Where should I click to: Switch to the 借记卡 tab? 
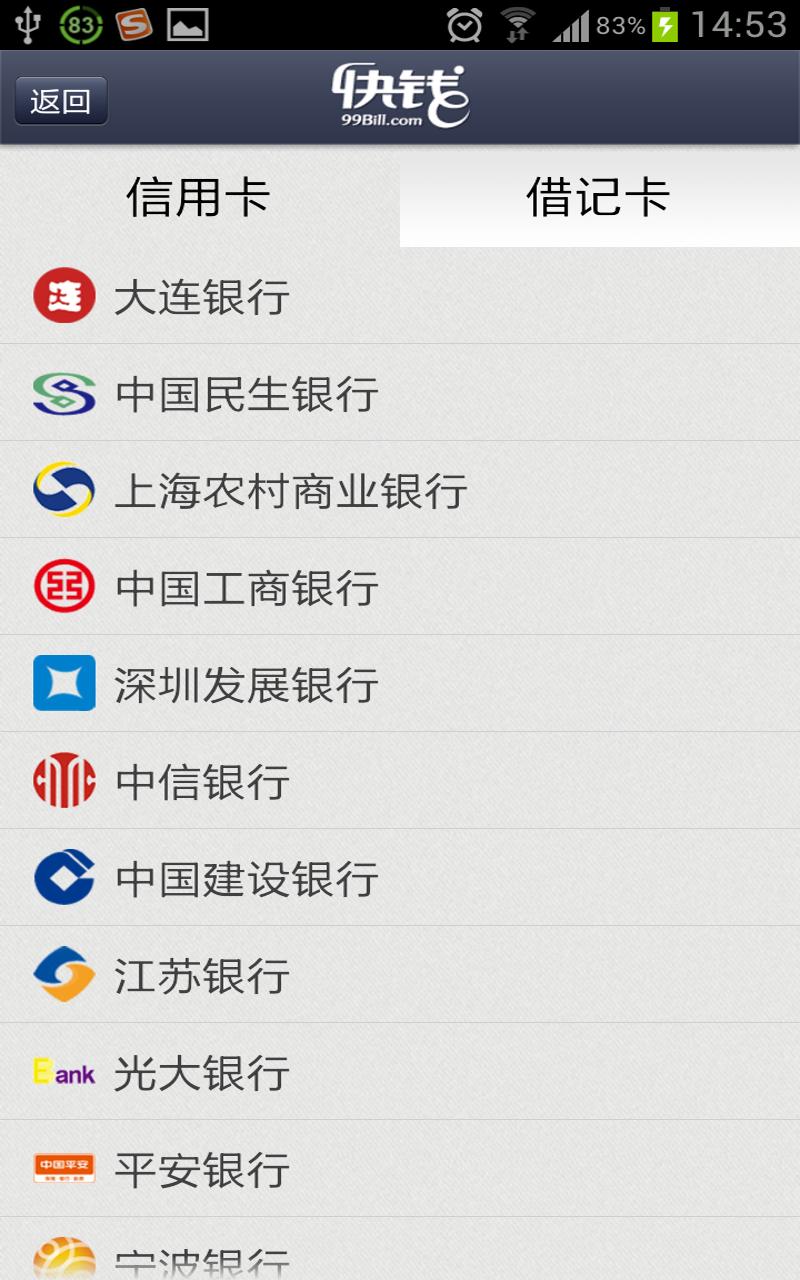(599, 197)
